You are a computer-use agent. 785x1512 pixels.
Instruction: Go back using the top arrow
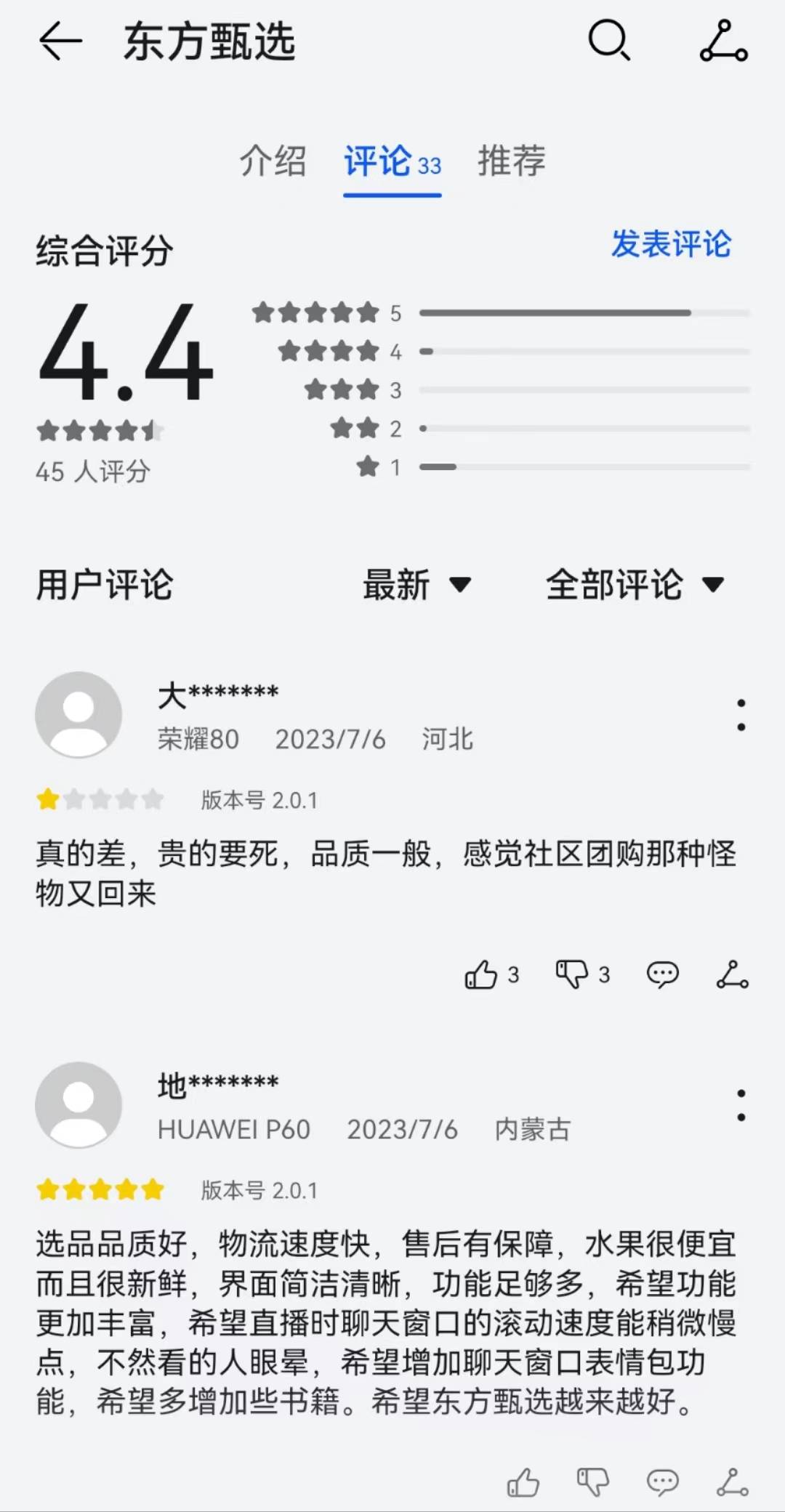coord(60,41)
